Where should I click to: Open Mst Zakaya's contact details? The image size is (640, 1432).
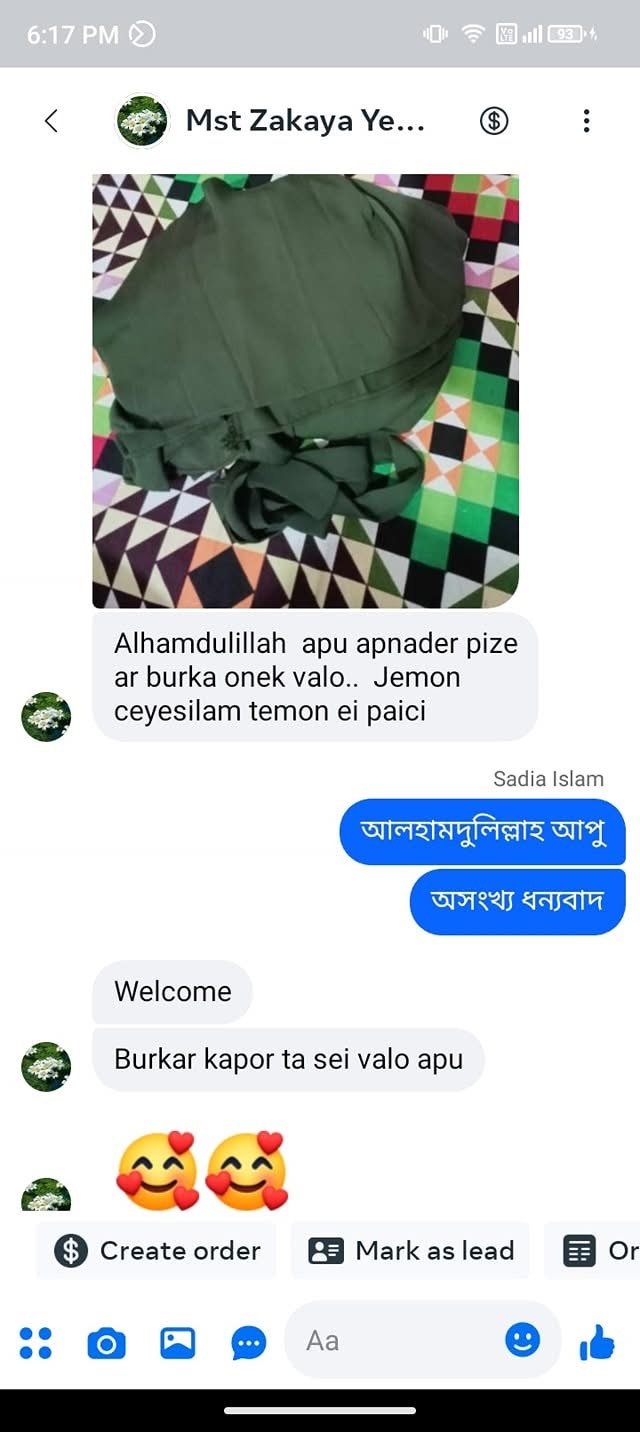[x=305, y=121]
